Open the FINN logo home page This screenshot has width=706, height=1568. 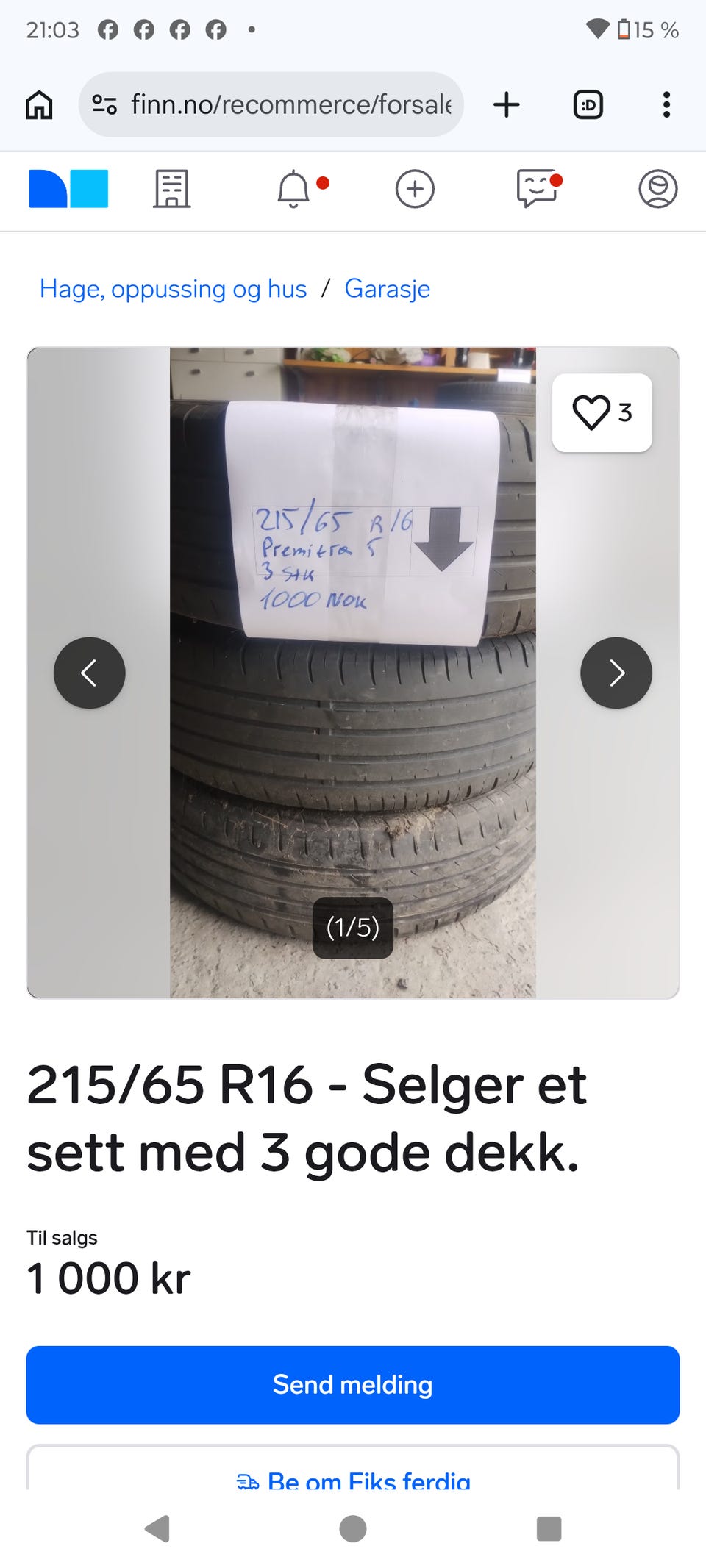coord(68,189)
